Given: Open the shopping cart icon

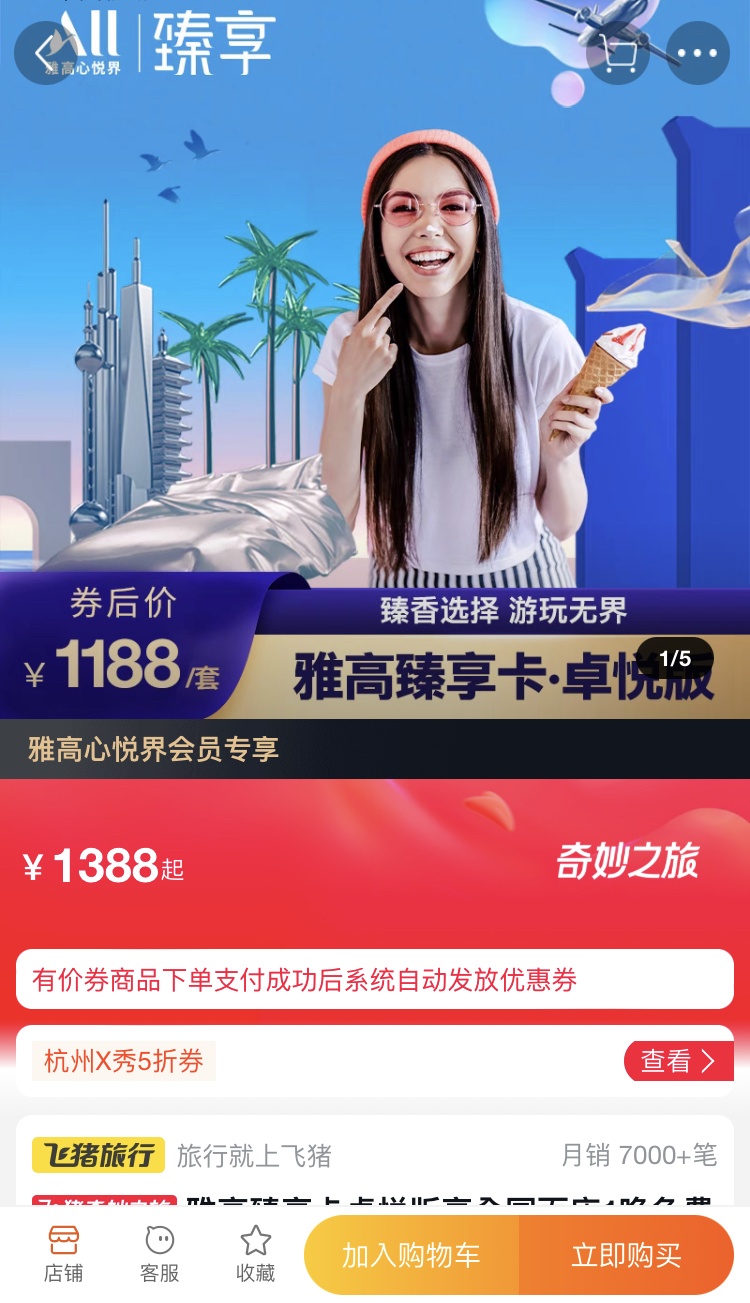Looking at the screenshot, I should [619, 53].
